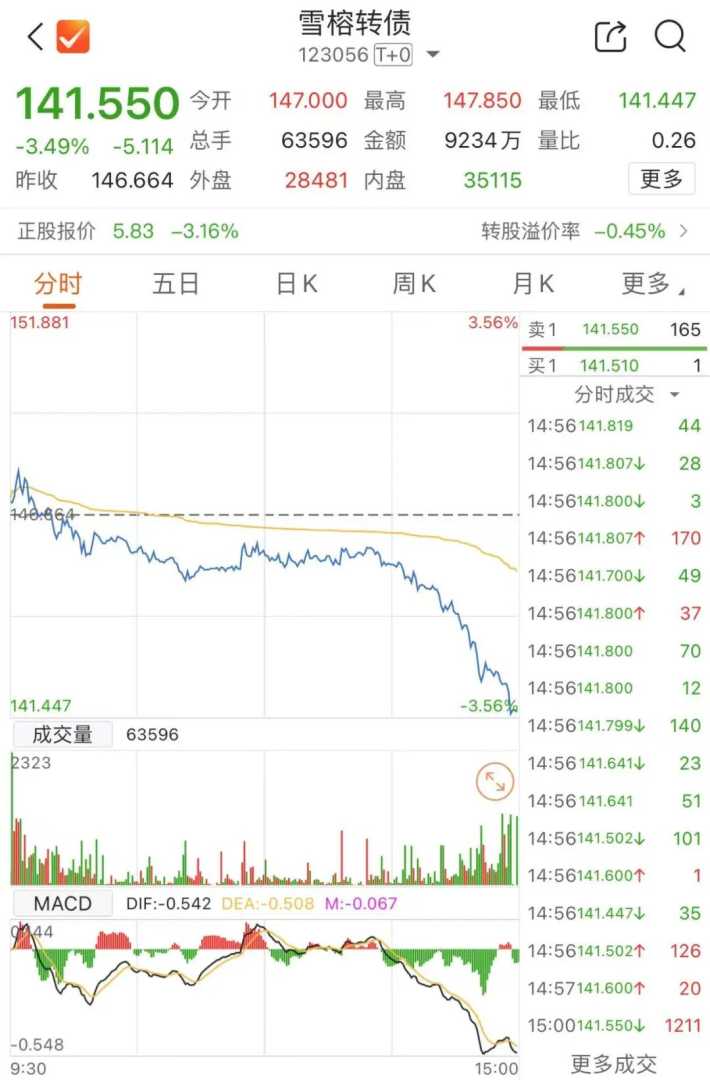Tap the orange checkmark icon in header
This screenshot has height=1080, width=710.
click(x=73, y=37)
